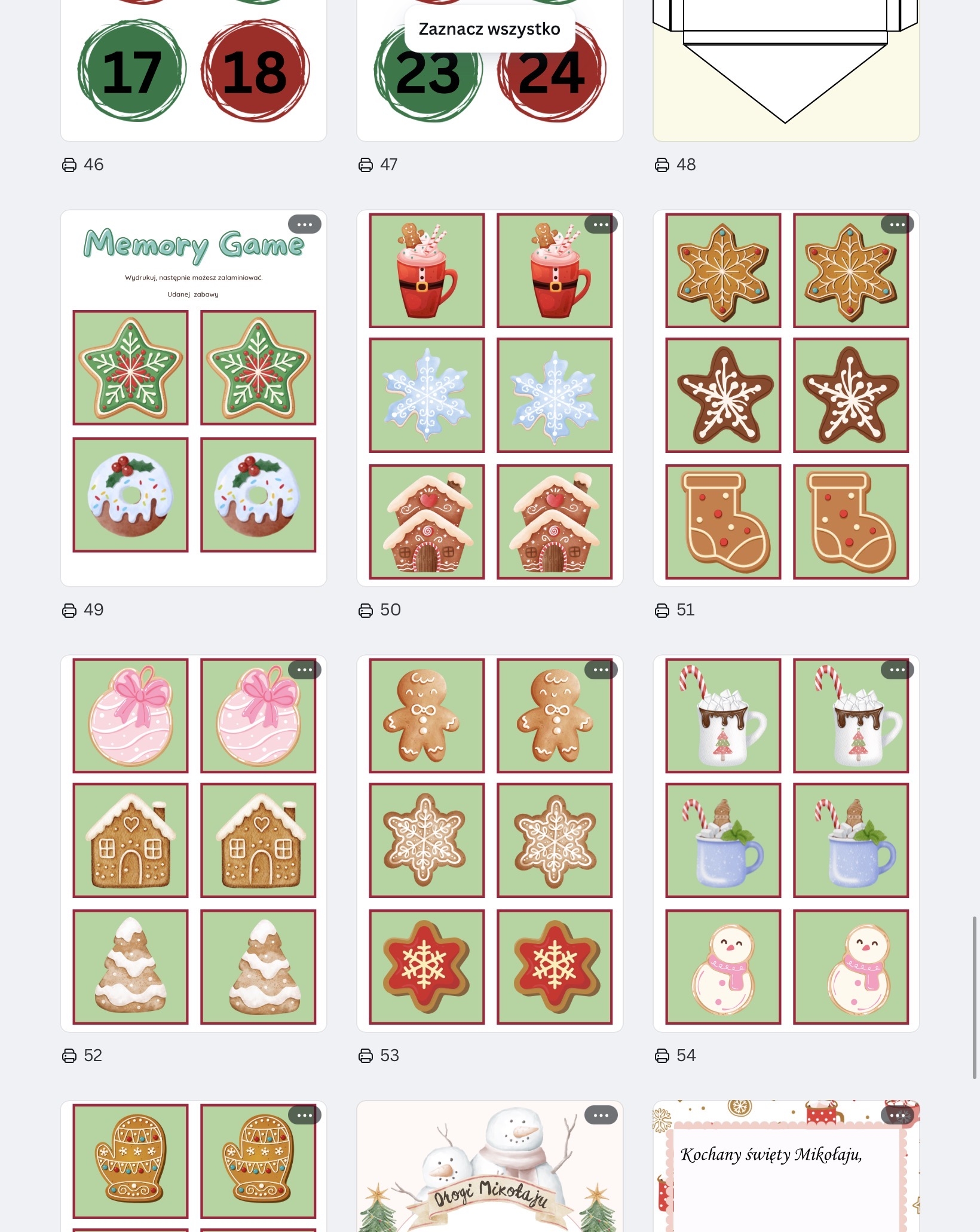Open the Kochany święty Mikołaju letter page
This screenshot has width=980, height=1232.
click(786, 1177)
